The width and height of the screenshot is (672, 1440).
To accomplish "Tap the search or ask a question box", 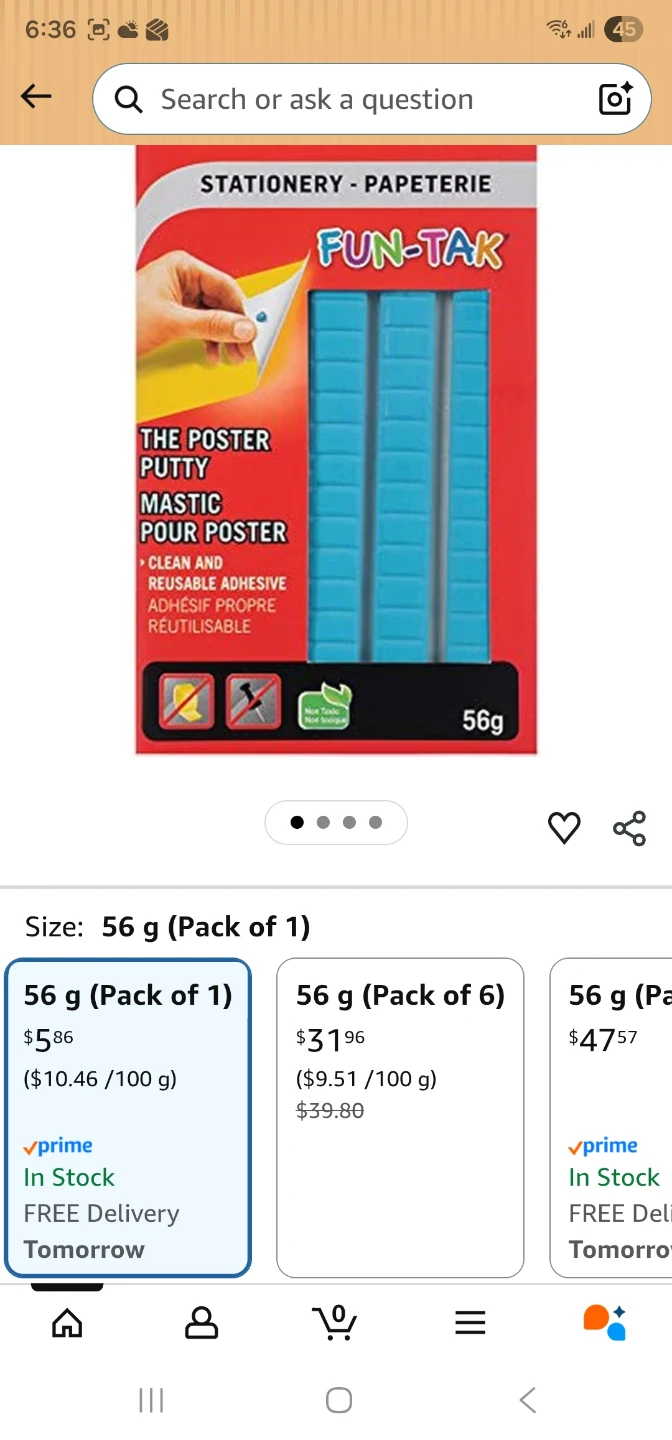I will point(371,99).
